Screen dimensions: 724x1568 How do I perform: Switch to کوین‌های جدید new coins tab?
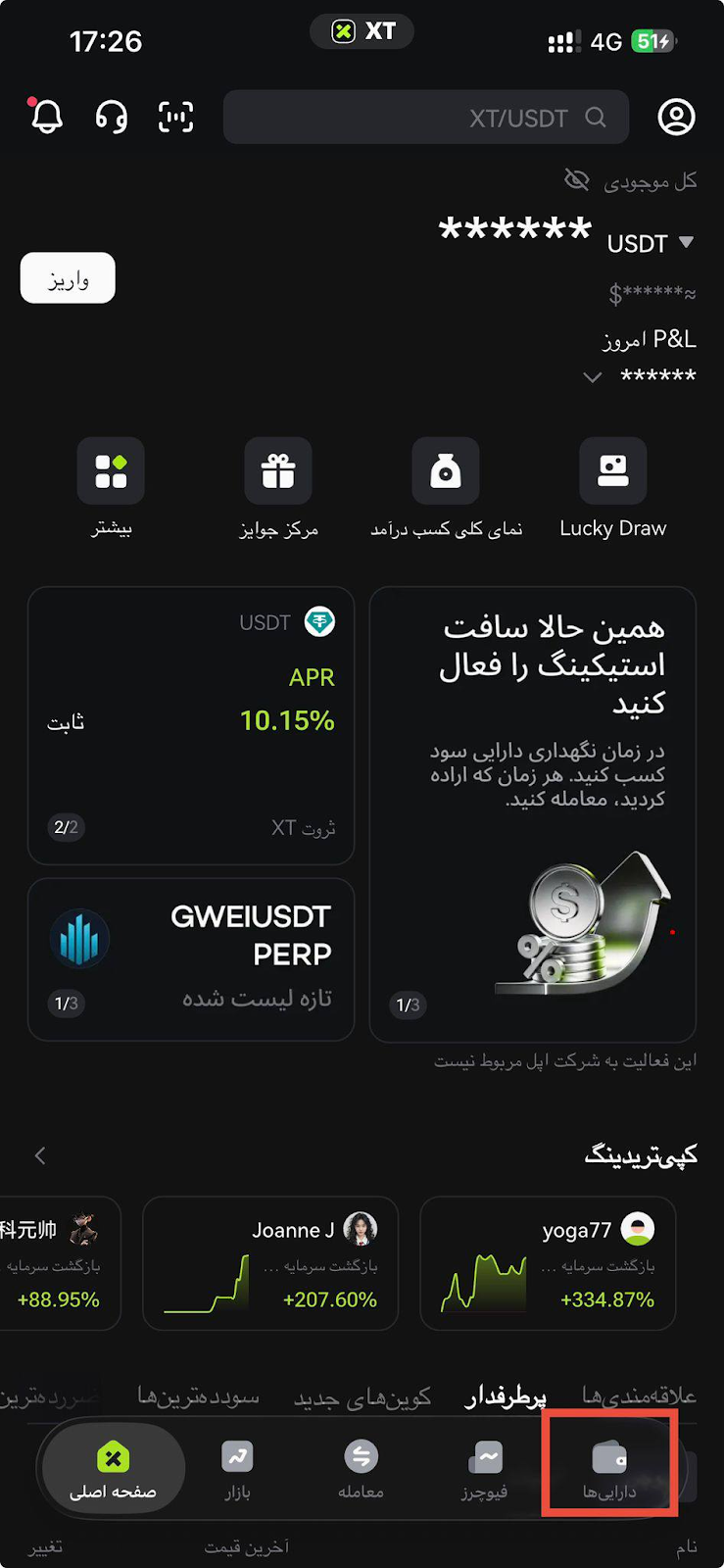click(362, 1396)
